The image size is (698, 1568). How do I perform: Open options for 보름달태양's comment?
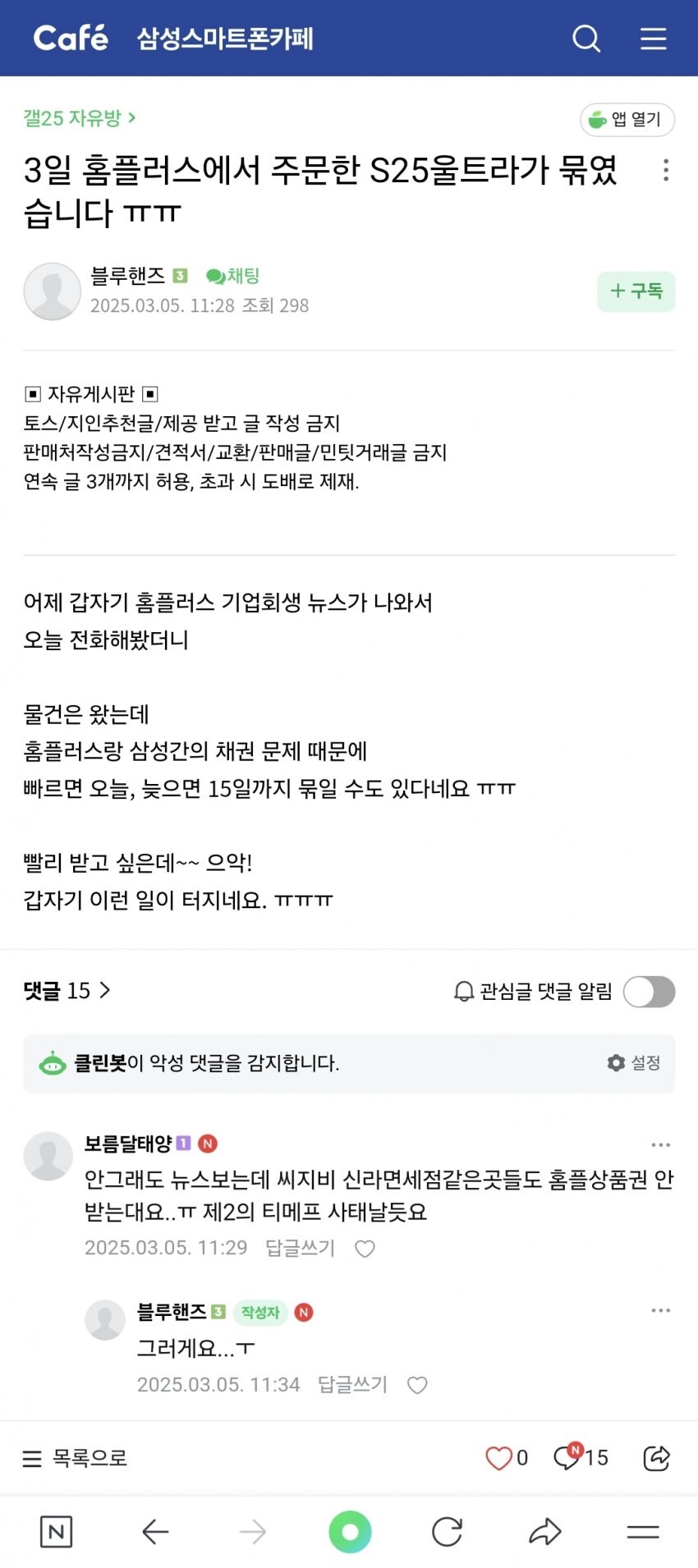[660, 1144]
